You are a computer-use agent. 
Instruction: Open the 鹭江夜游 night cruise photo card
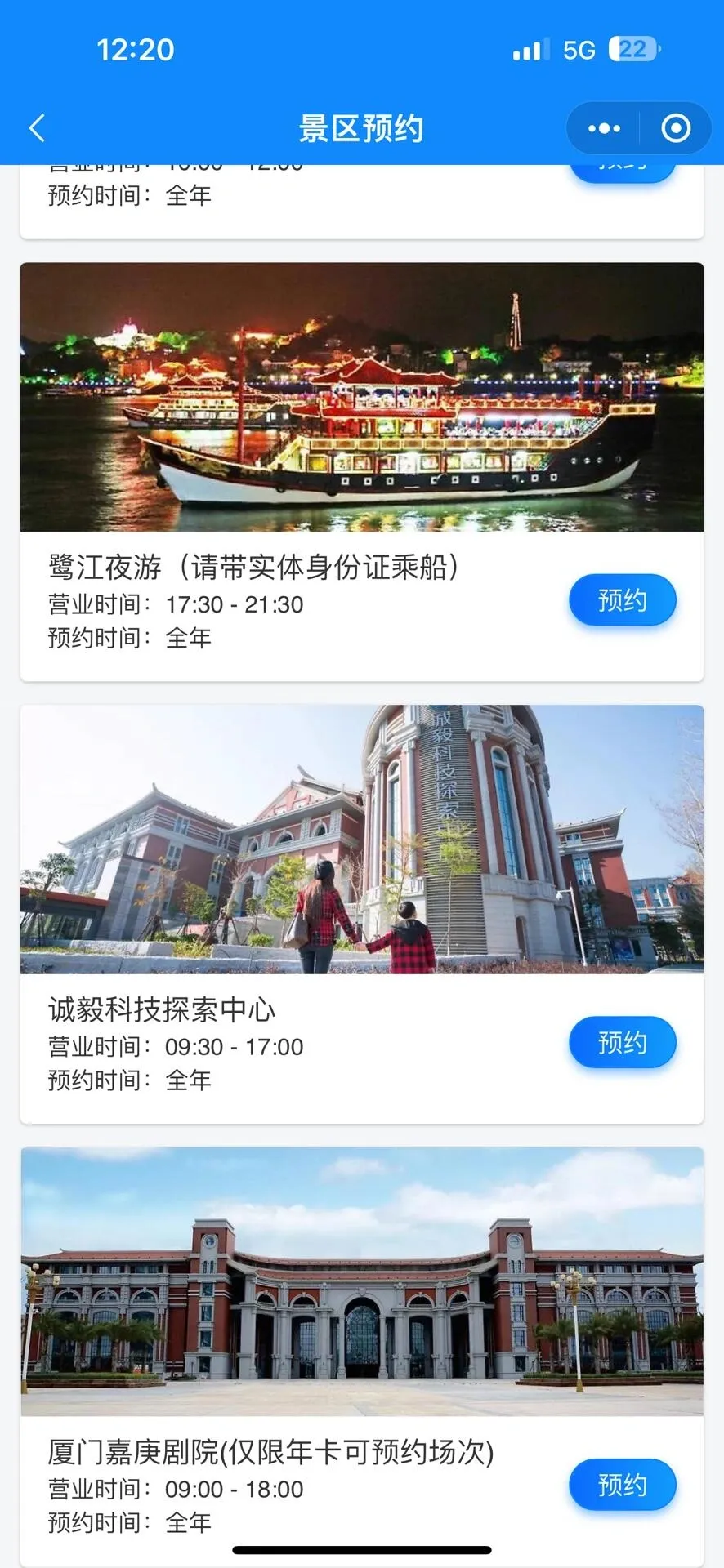pos(361,397)
